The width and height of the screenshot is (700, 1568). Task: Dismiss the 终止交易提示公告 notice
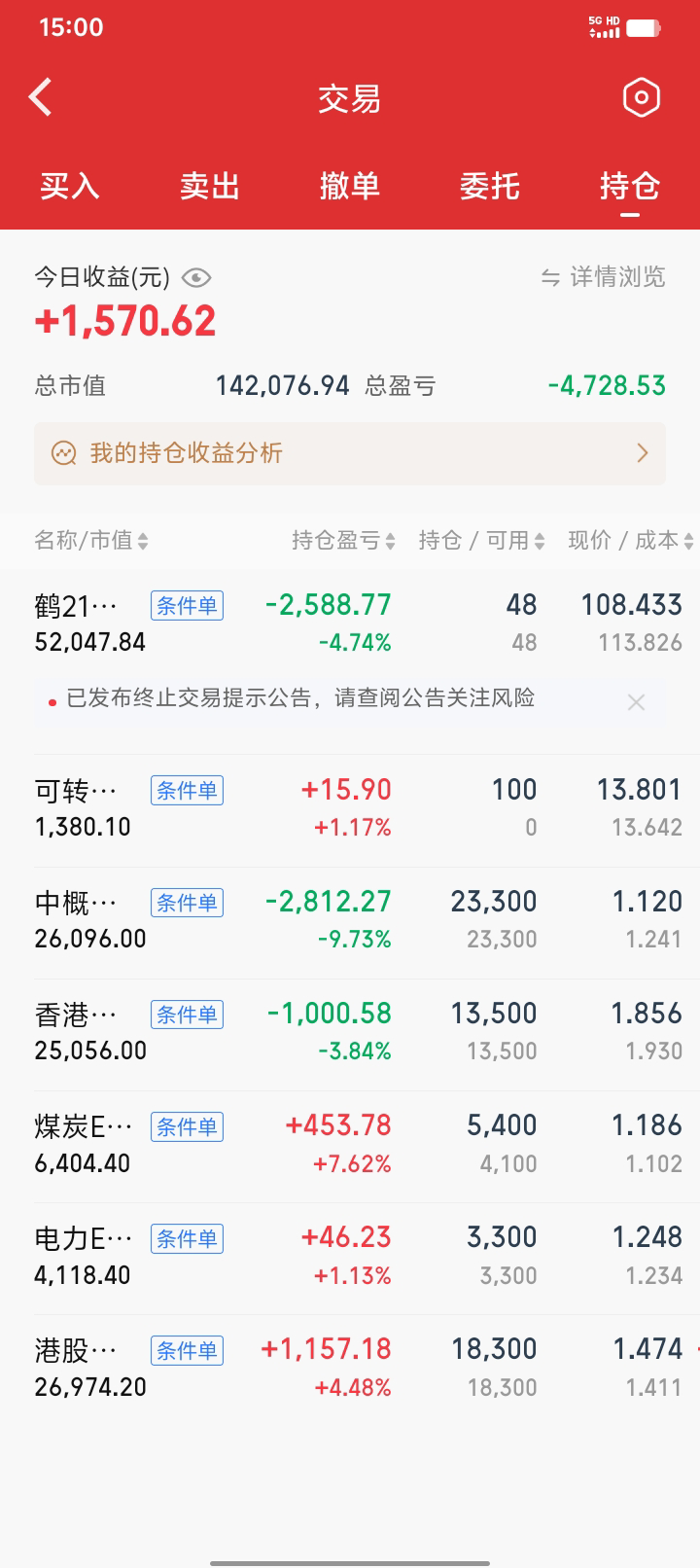636,702
